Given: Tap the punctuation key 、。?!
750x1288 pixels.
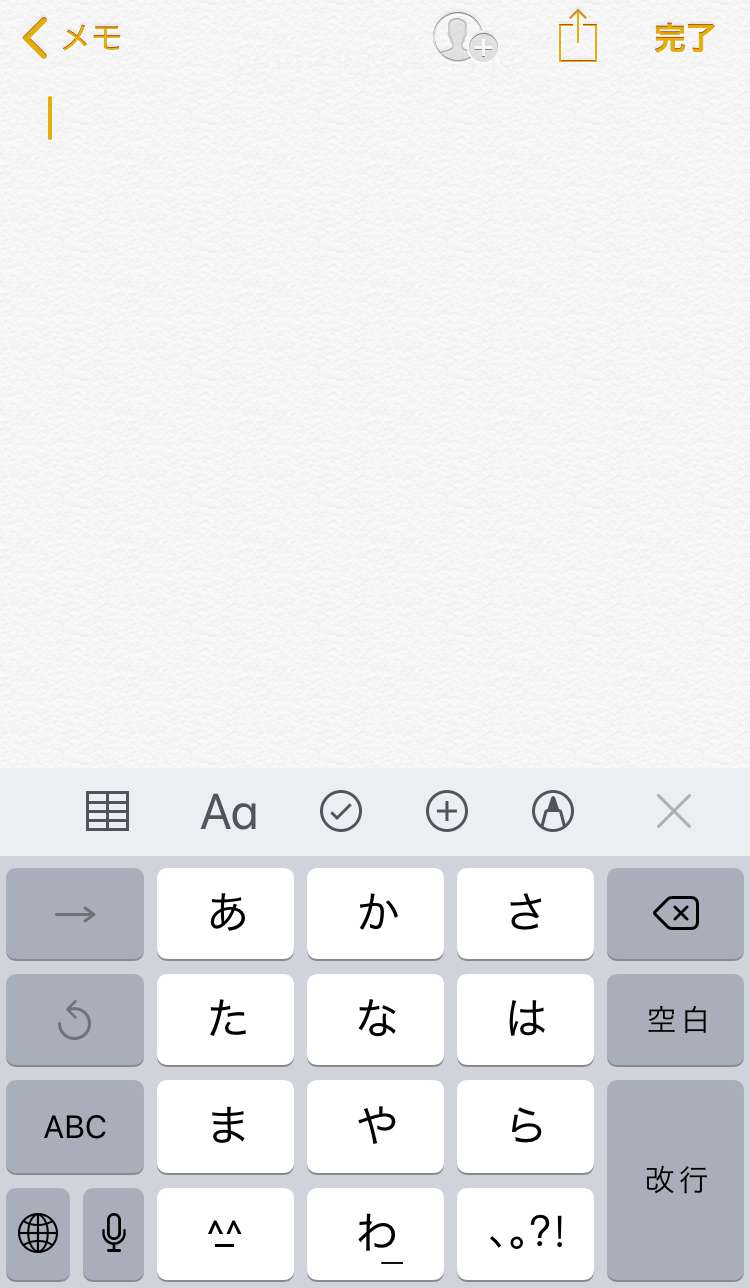Looking at the screenshot, I should point(525,1233).
